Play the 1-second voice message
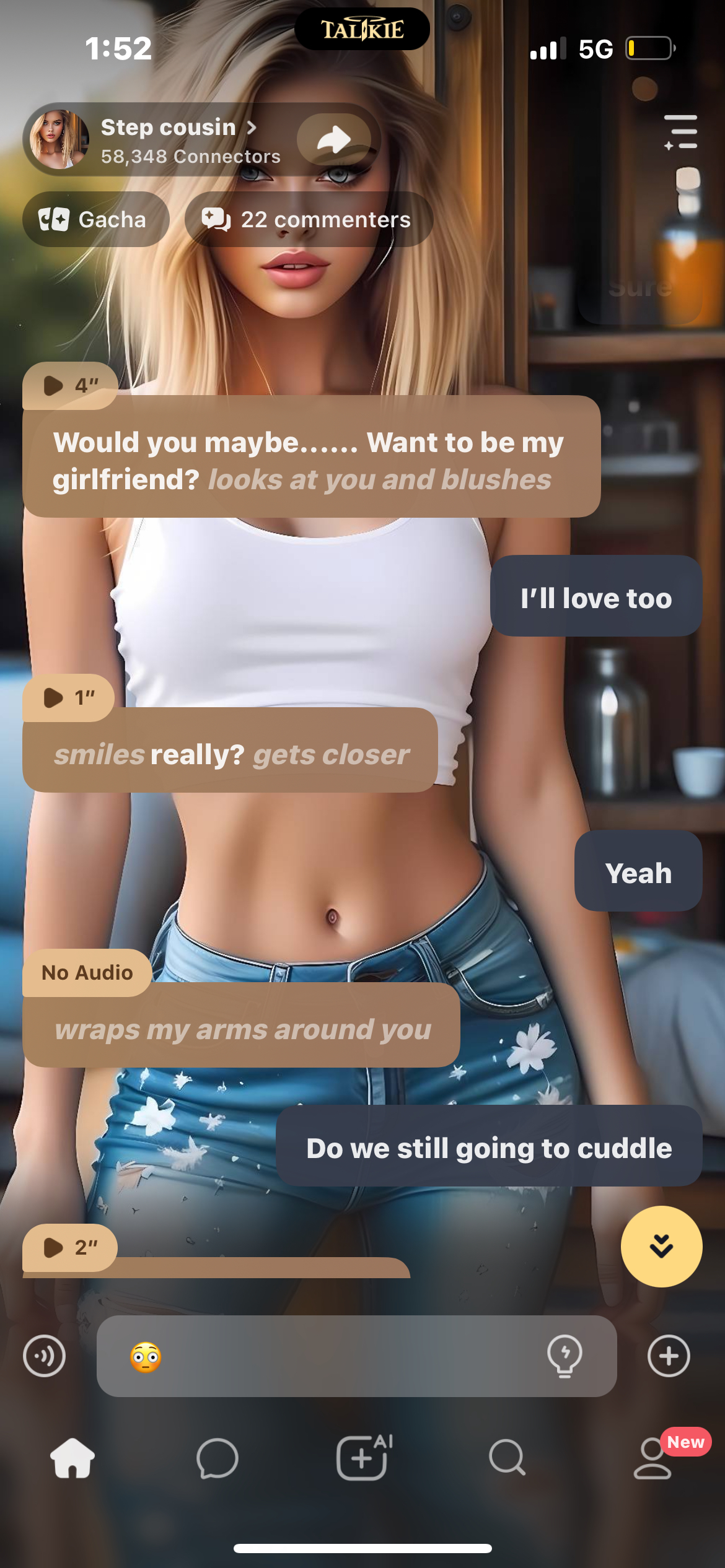This screenshot has width=725, height=1568. tap(68, 698)
